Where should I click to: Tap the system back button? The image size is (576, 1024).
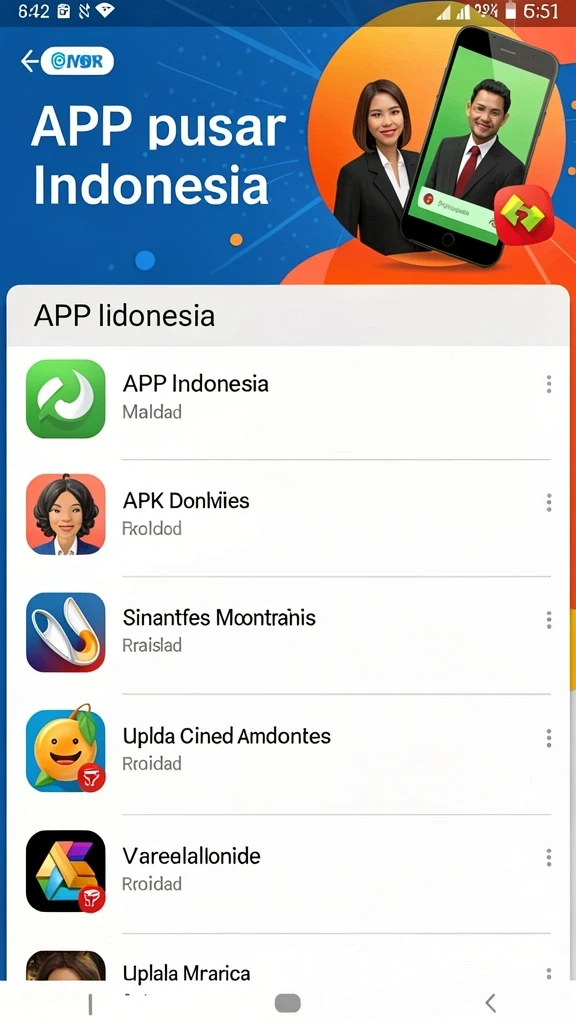(x=490, y=1003)
